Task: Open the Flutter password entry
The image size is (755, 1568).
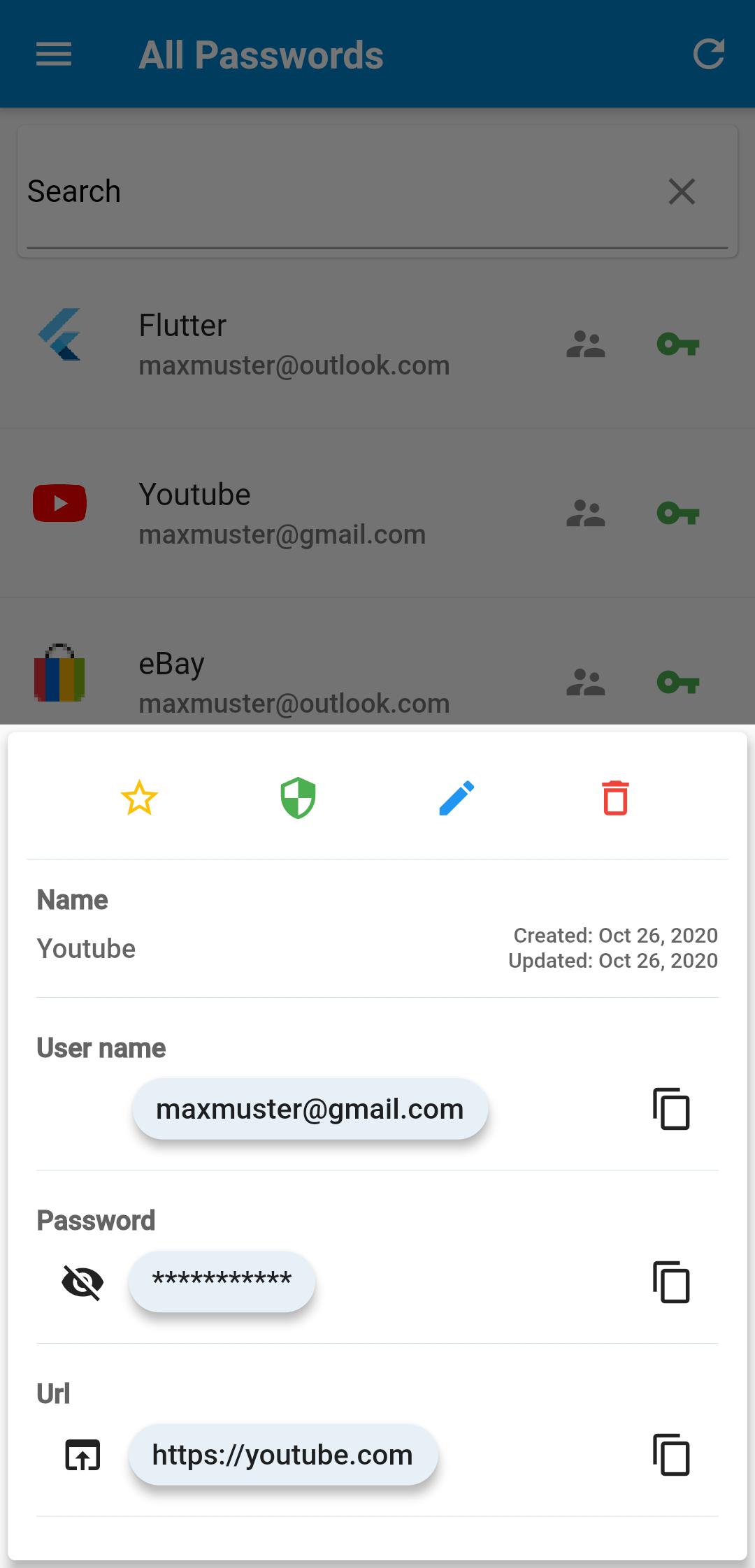Action: [294, 344]
